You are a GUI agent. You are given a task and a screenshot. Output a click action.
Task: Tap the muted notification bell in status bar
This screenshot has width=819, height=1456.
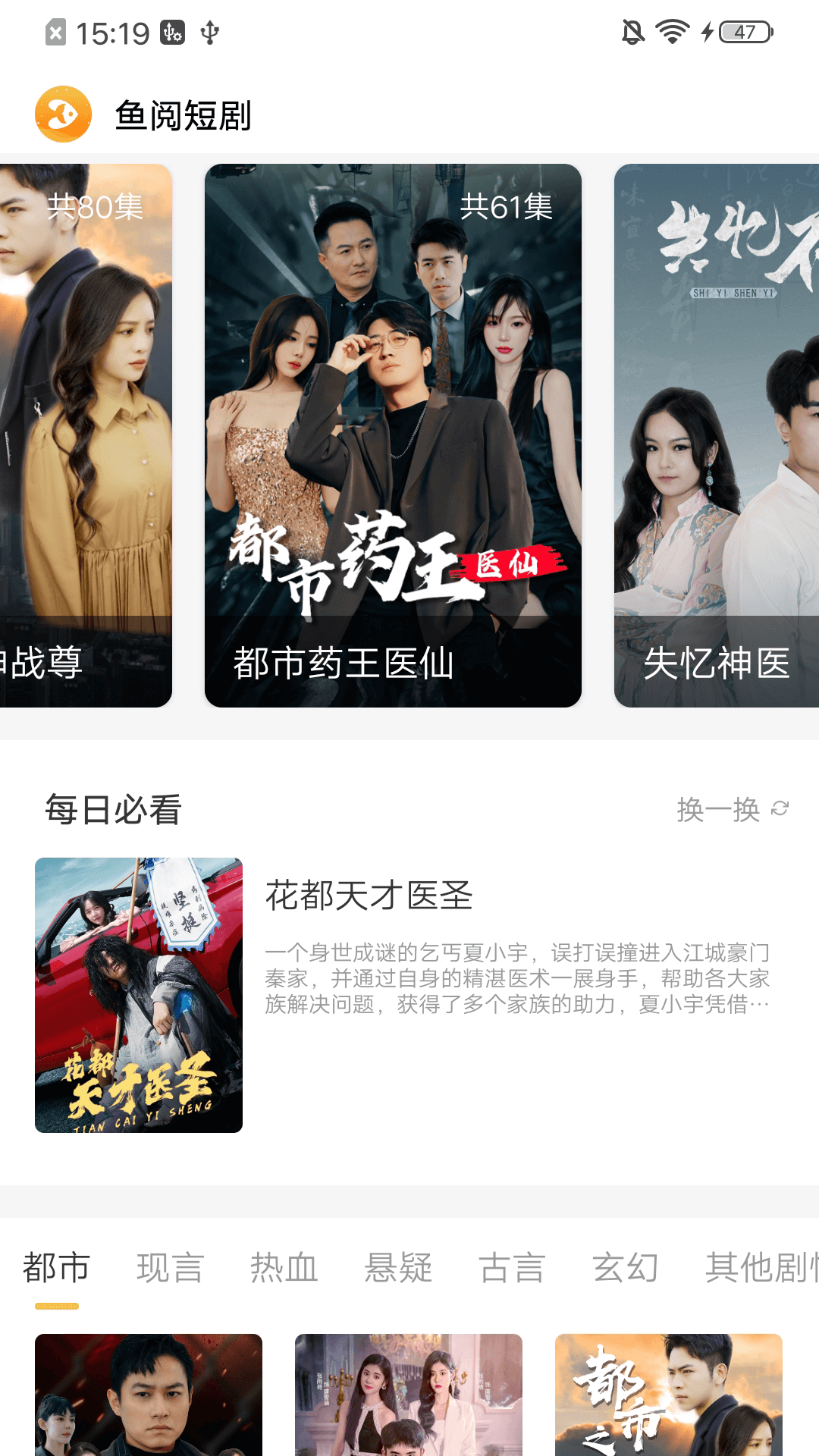632,30
